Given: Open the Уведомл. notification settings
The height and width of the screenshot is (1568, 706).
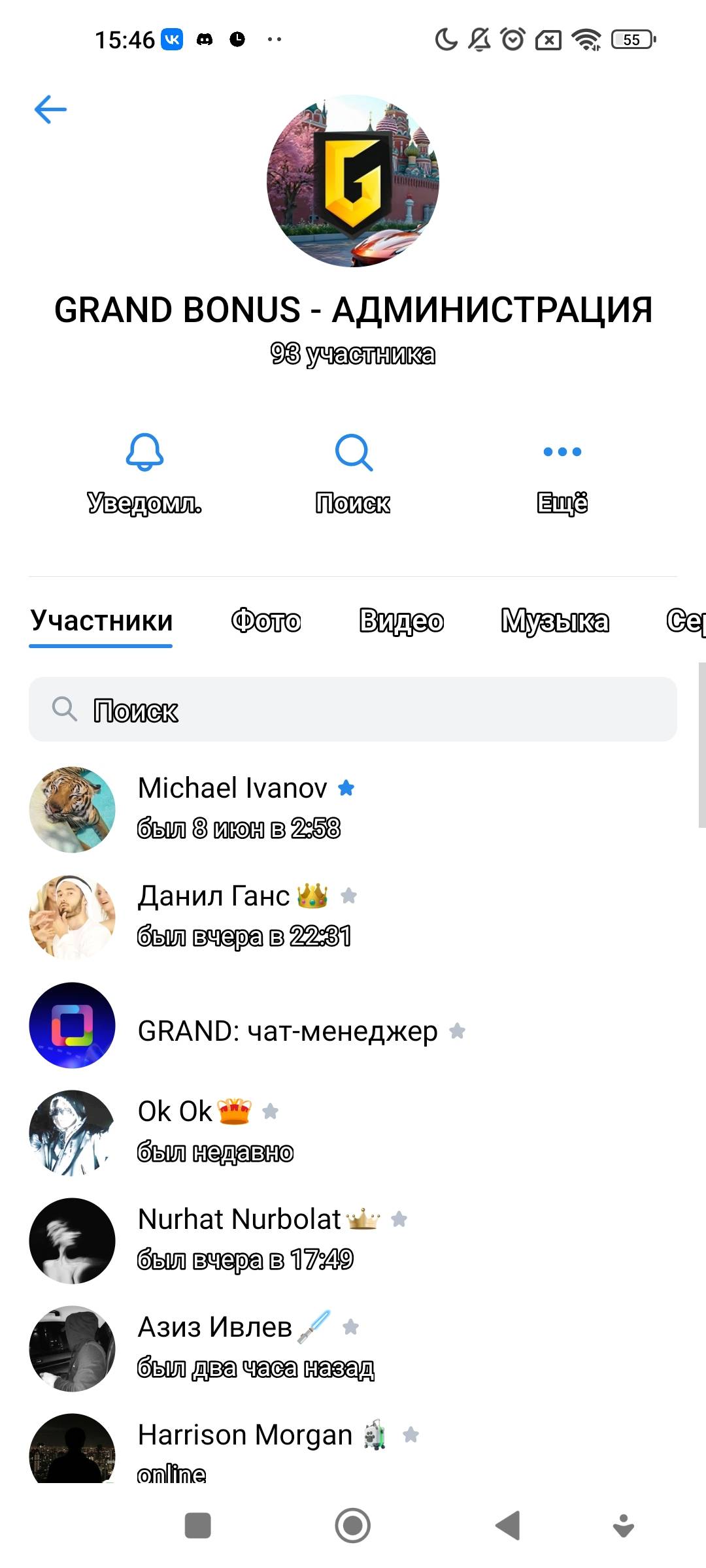Looking at the screenshot, I should 144,474.
